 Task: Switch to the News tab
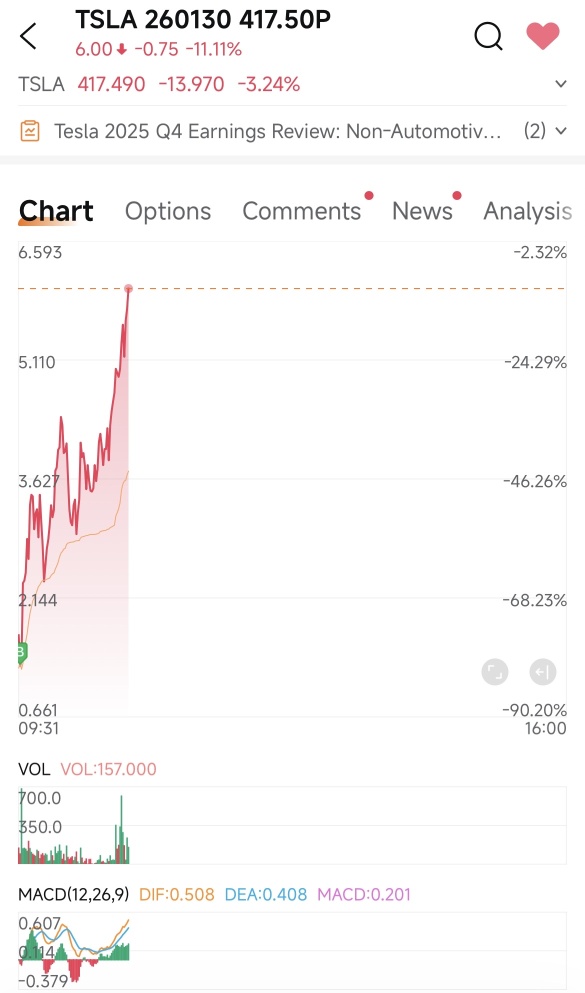click(x=422, y=211)
